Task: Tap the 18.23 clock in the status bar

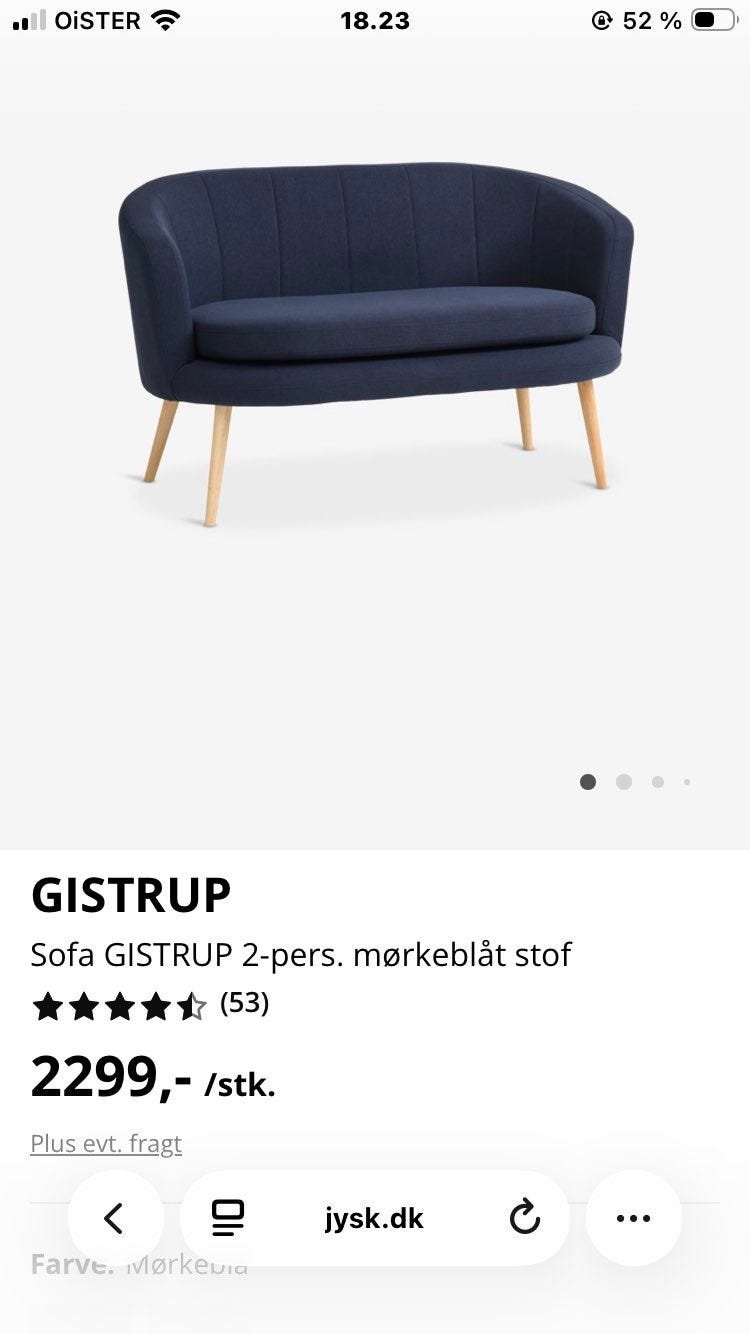Action: tap(374, 20)
